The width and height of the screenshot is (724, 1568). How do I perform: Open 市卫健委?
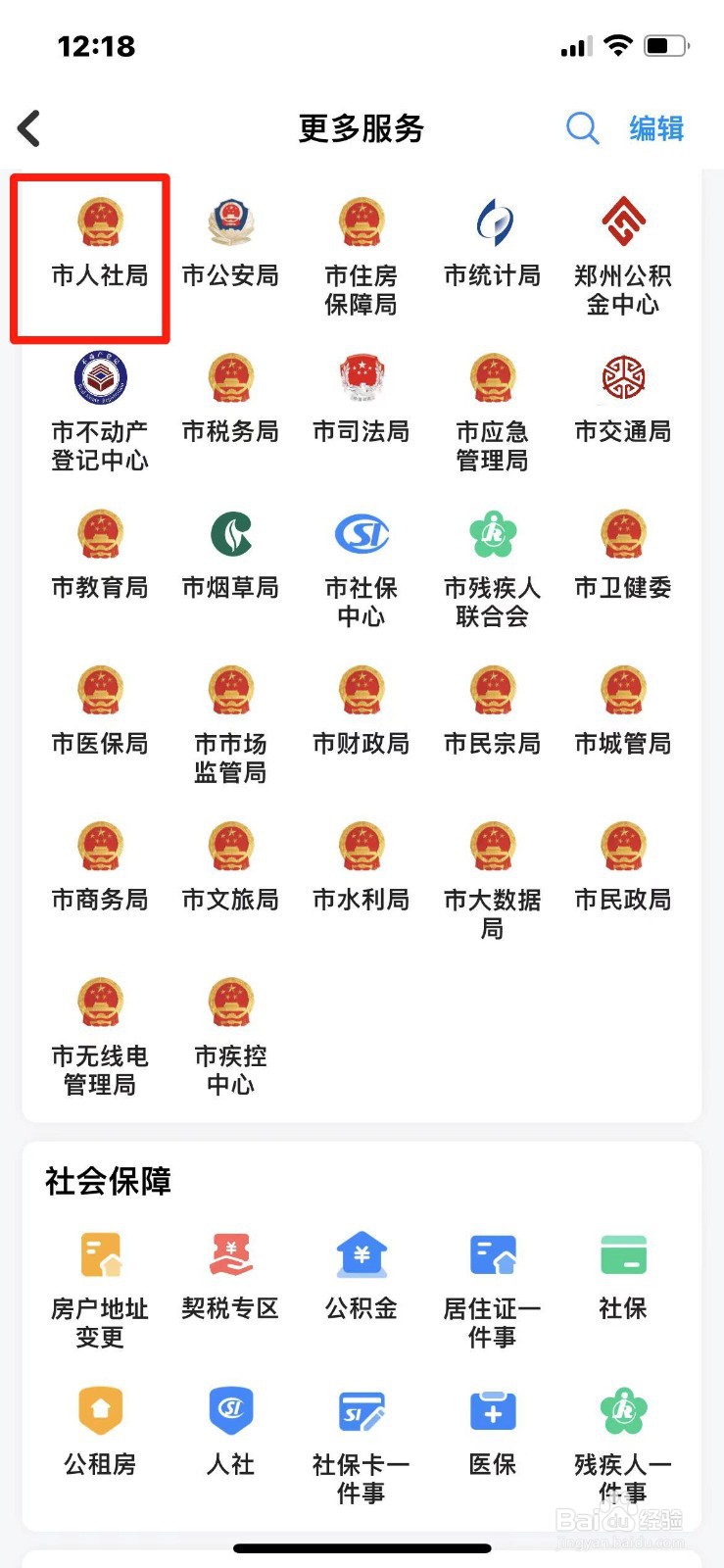(x=623, y=555)
